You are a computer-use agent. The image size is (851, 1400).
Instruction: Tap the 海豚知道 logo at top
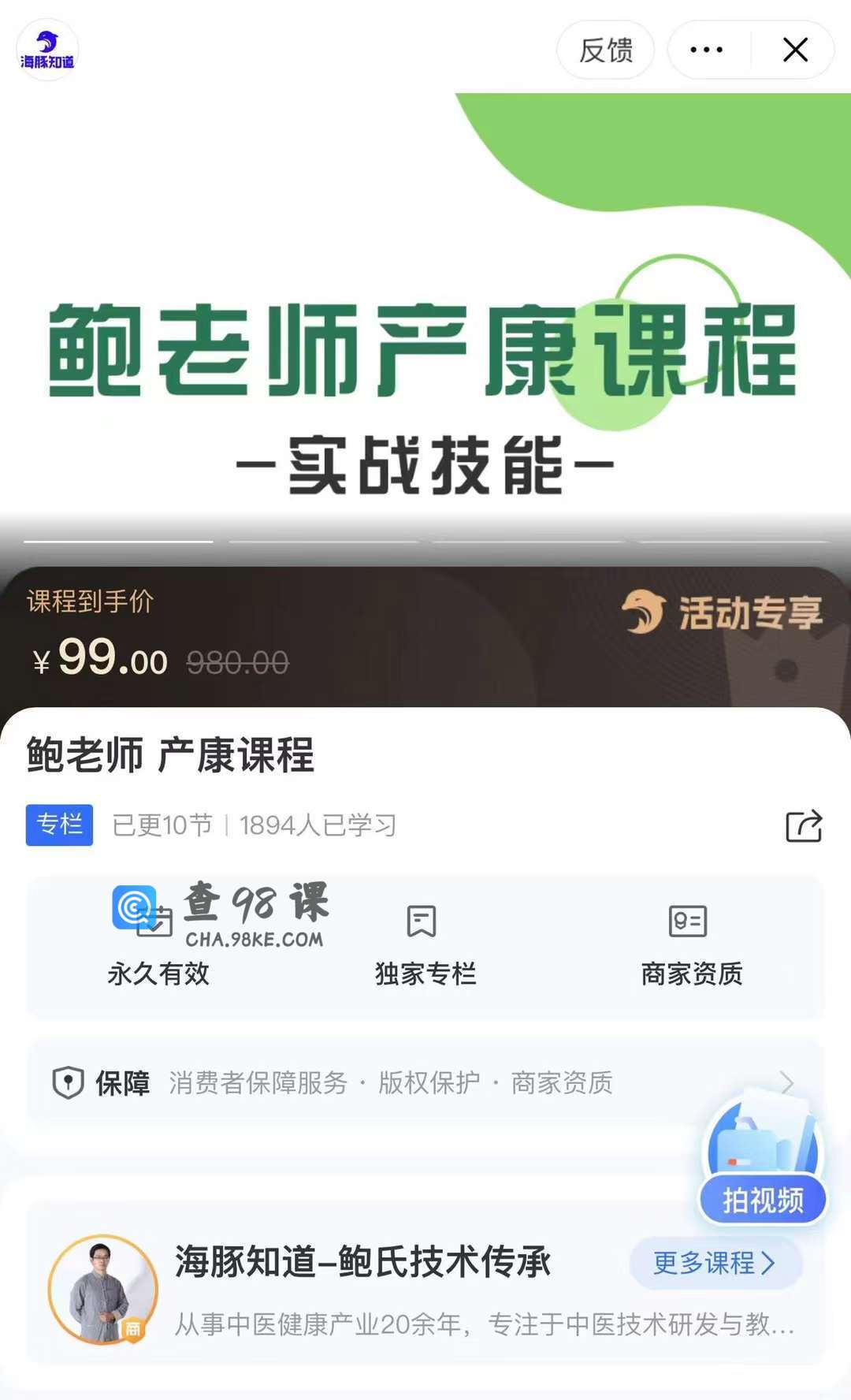[x=47, y=50]
